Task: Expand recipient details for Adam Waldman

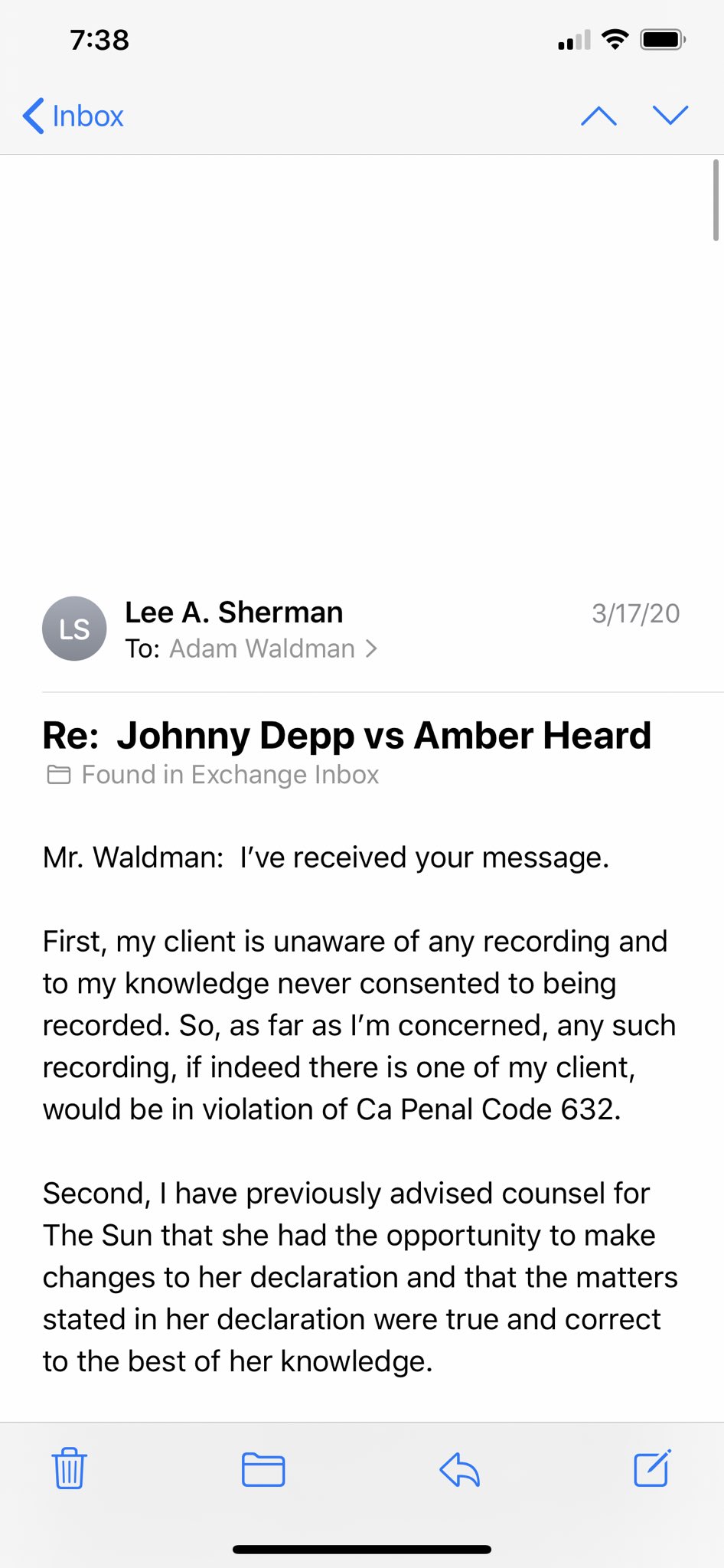Action: pos(274,648)
